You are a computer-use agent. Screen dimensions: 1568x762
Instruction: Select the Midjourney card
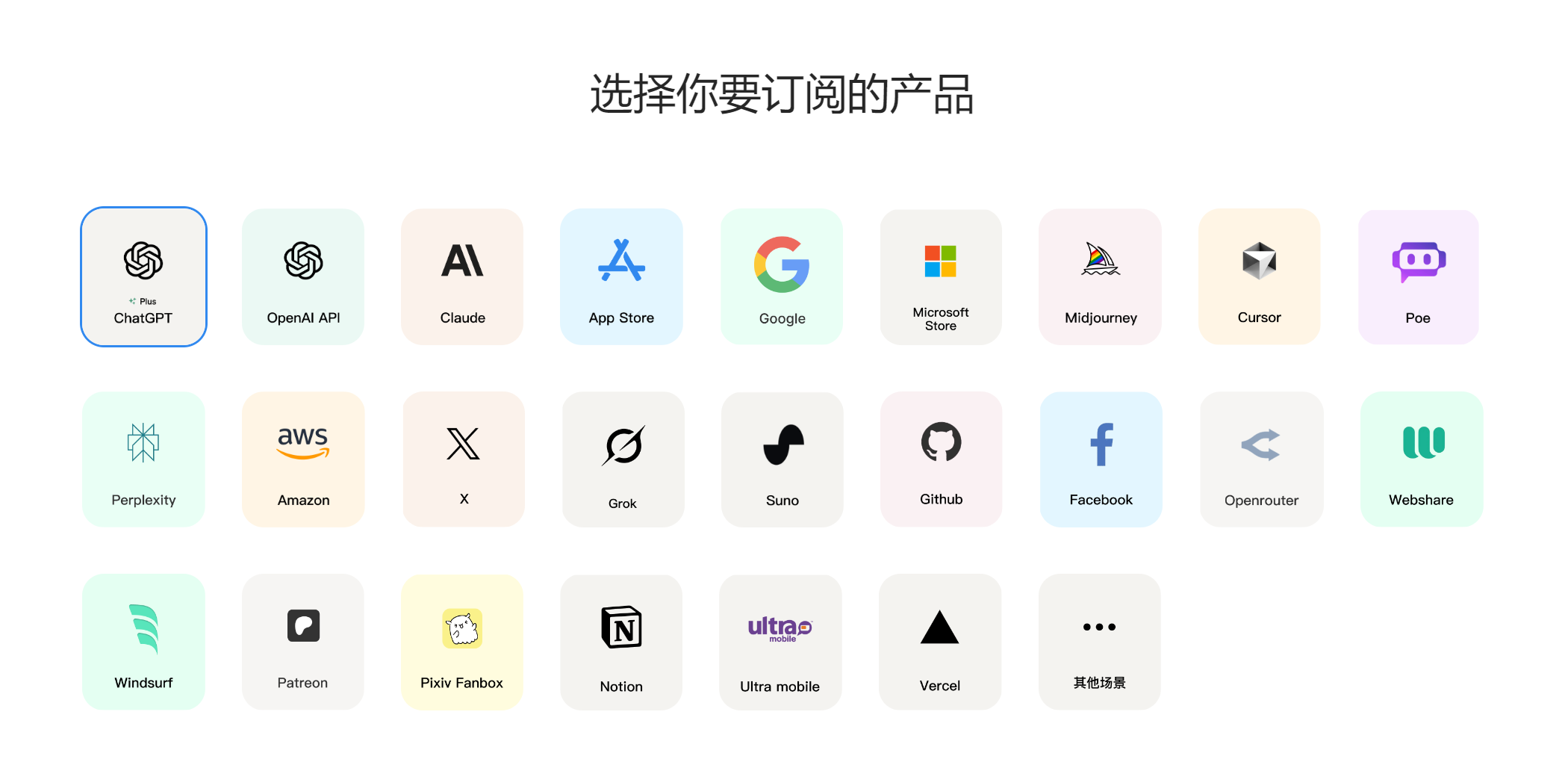(x=1101, y=276)
